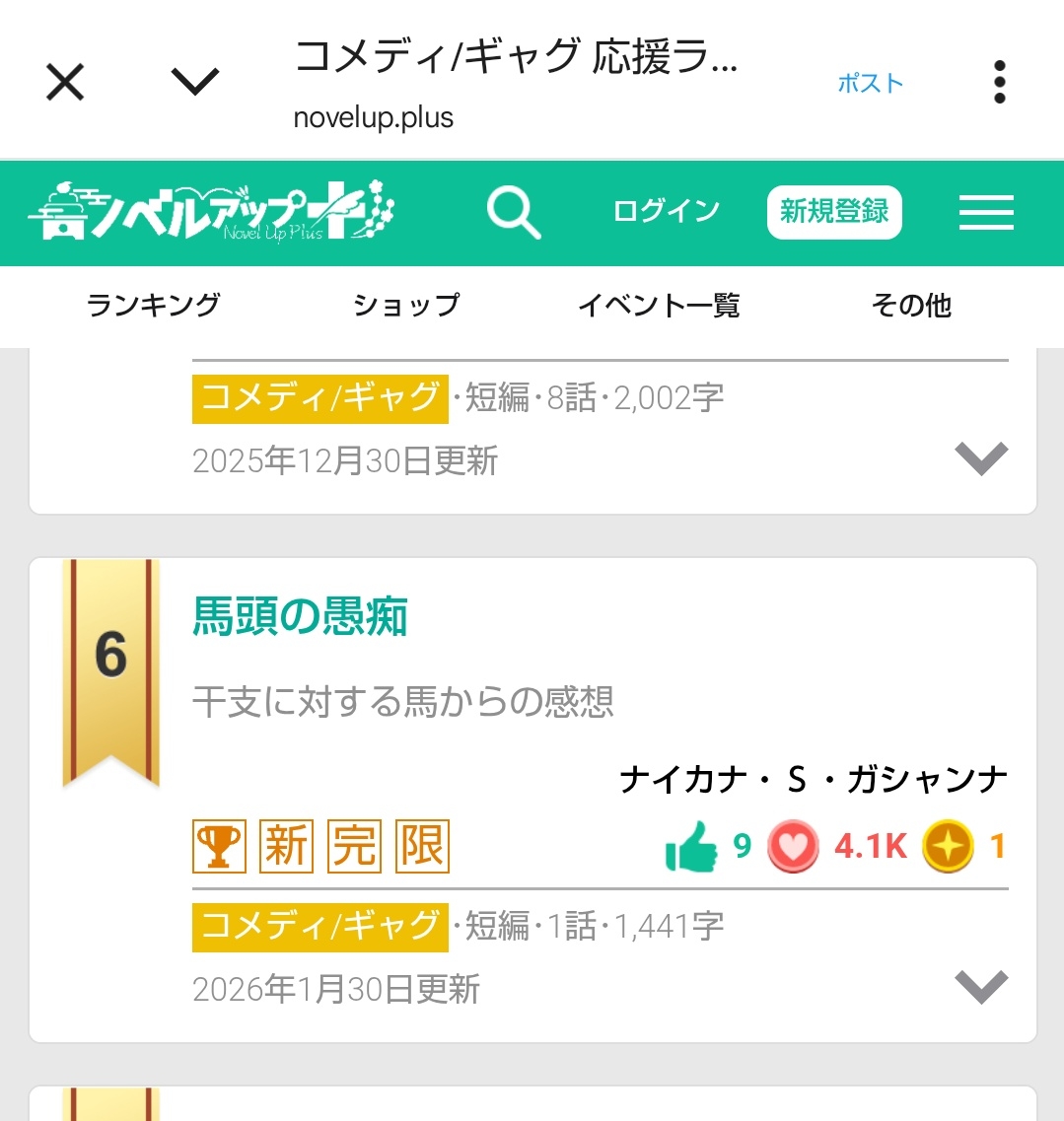Open the hamburger menu
1064x1121 pixels.
coord(986,212)
